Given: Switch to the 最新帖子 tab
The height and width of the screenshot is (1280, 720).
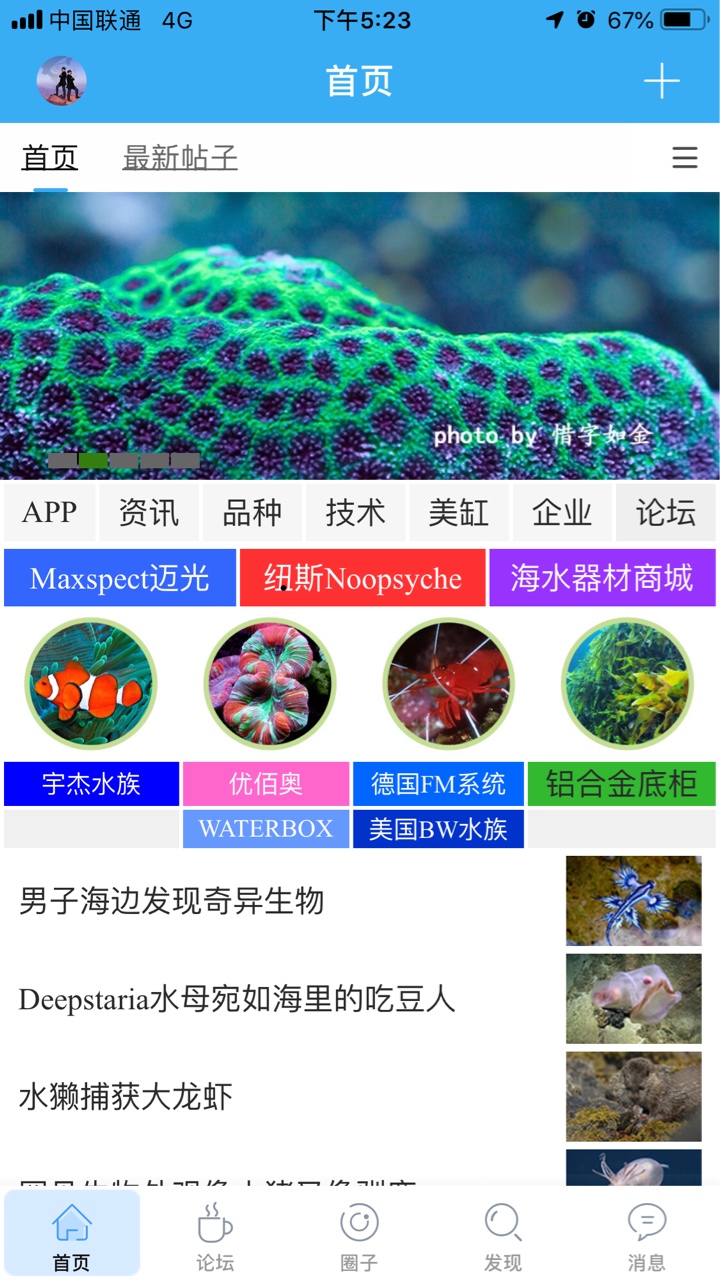Looking at the screenshot, I should coord(180,158).
